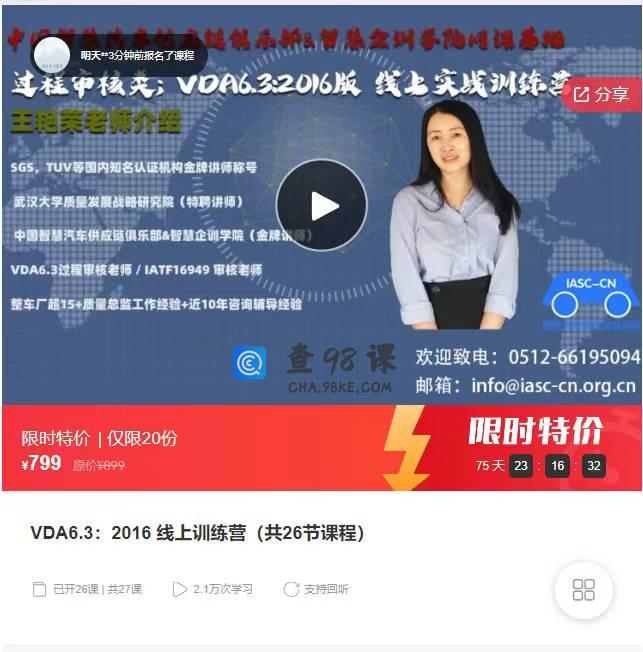Open the floating grid menu button

pyautogui.click(x=584, y=589)
